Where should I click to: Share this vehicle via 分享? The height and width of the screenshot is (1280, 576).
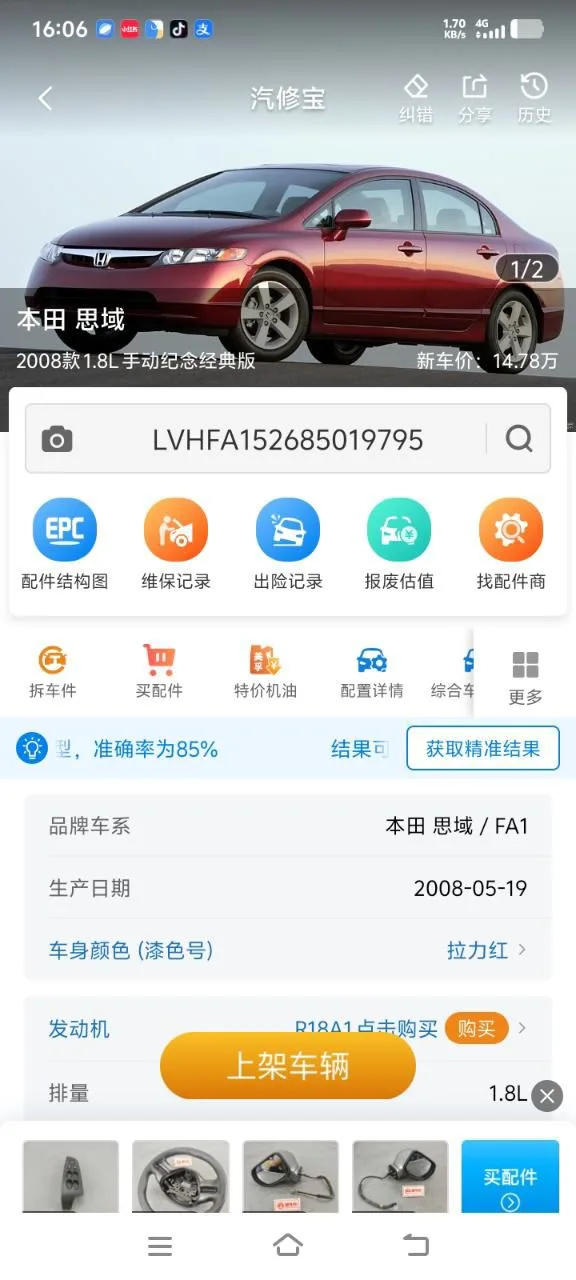pyautogui.click(x=475, y=98)
